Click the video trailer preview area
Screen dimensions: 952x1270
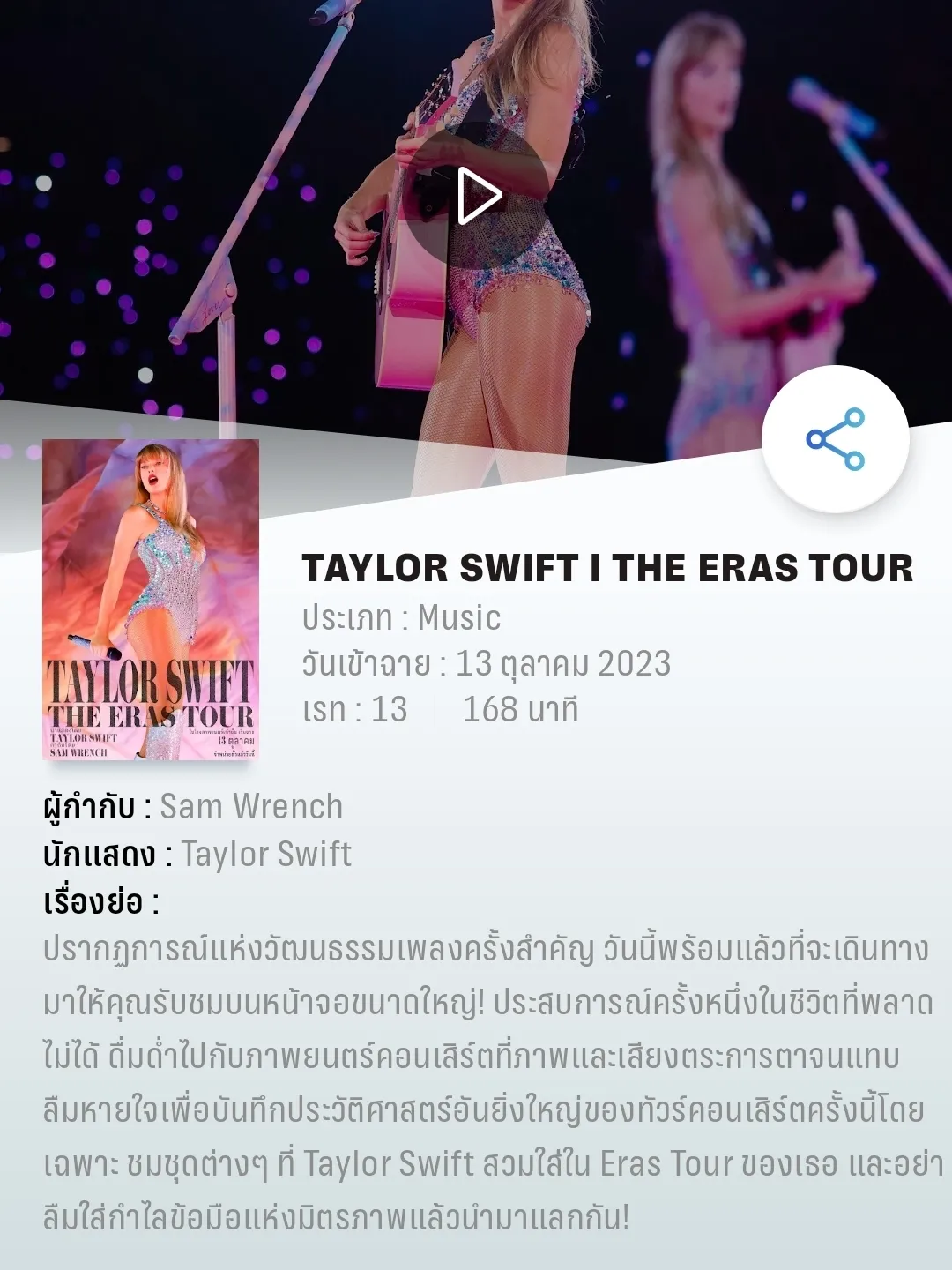[476, 203]
